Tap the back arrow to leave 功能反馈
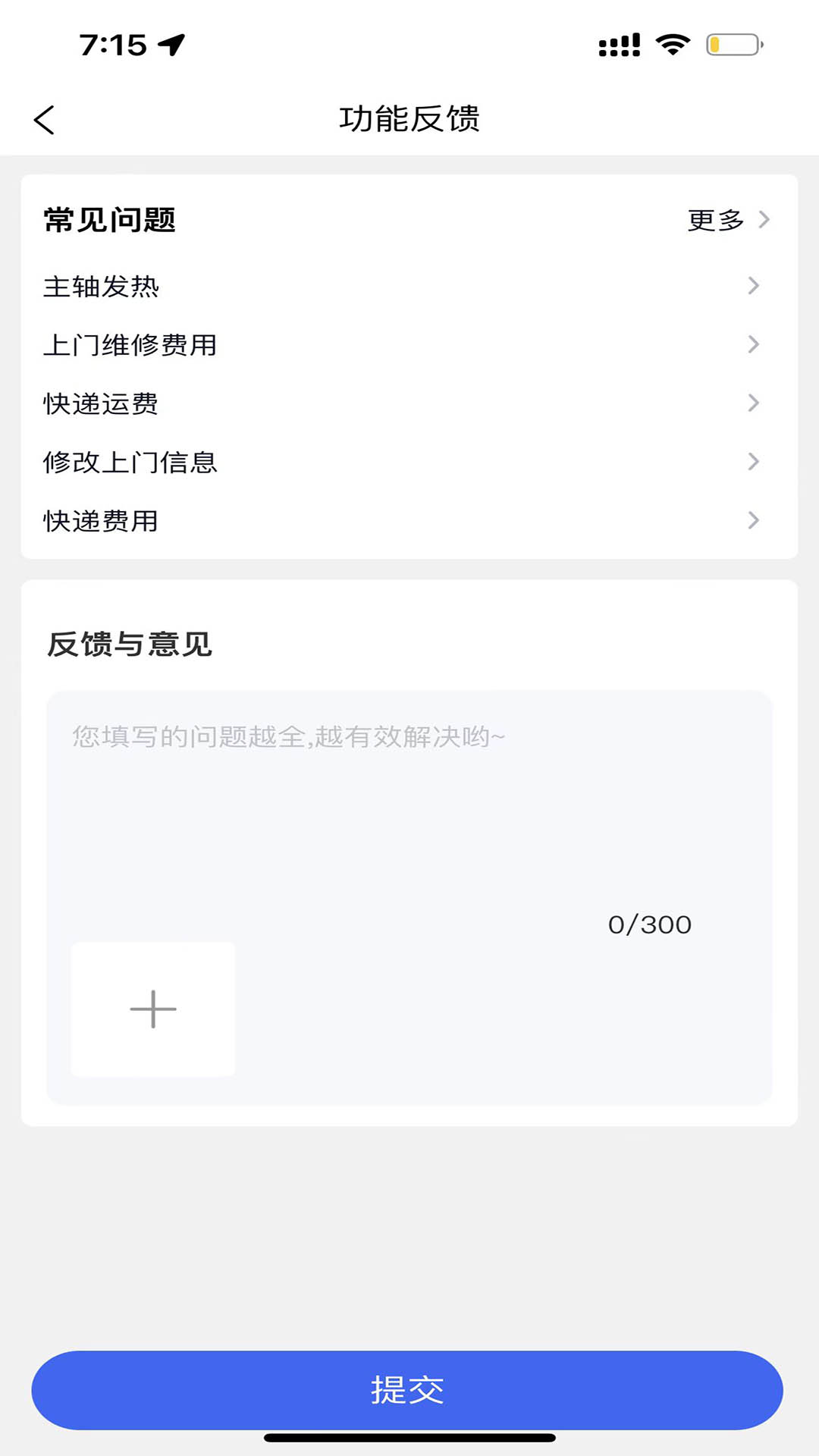Viewport: 819px width, 1456px height. (x=45, y=119)
